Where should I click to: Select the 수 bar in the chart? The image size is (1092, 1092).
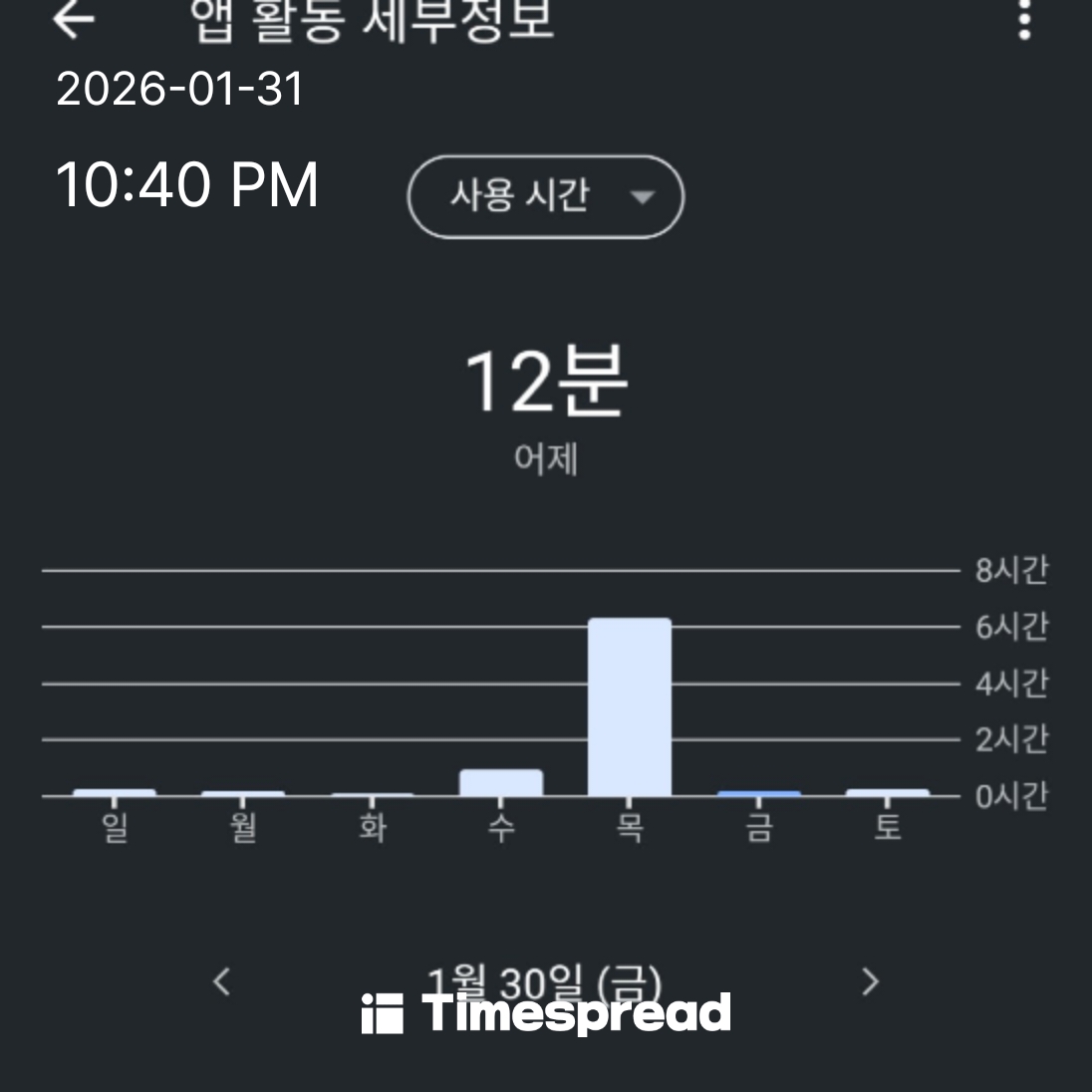(x=501, y=783)
